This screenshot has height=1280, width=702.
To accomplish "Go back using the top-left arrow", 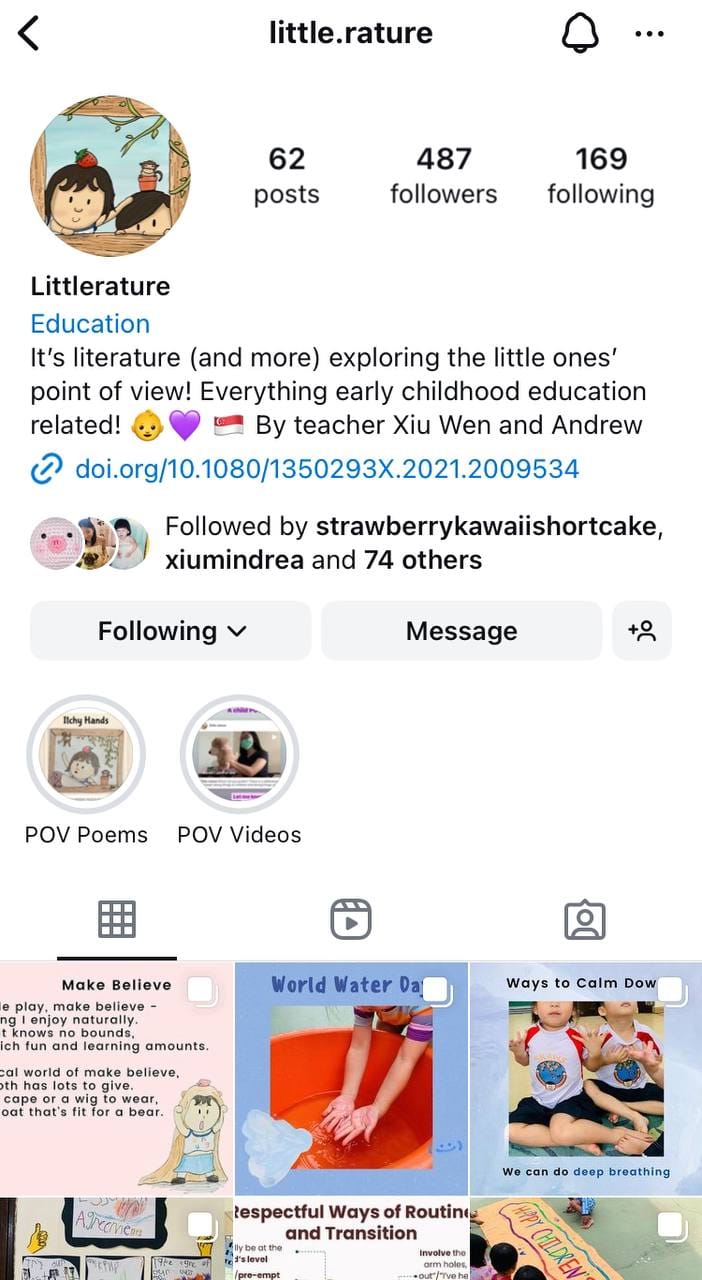I will tap(29, 33).
